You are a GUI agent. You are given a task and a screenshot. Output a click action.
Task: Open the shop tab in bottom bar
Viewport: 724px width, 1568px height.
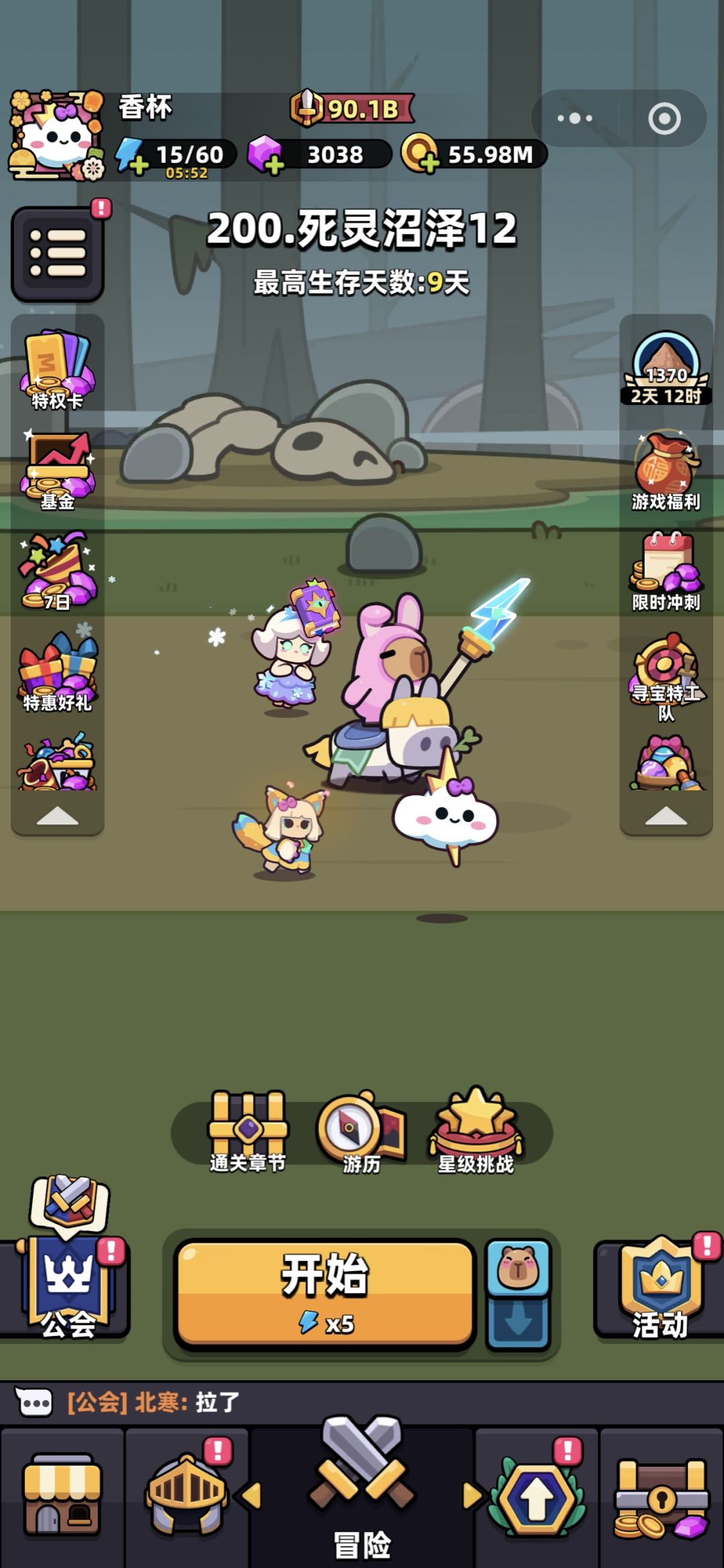(62, 1495)
